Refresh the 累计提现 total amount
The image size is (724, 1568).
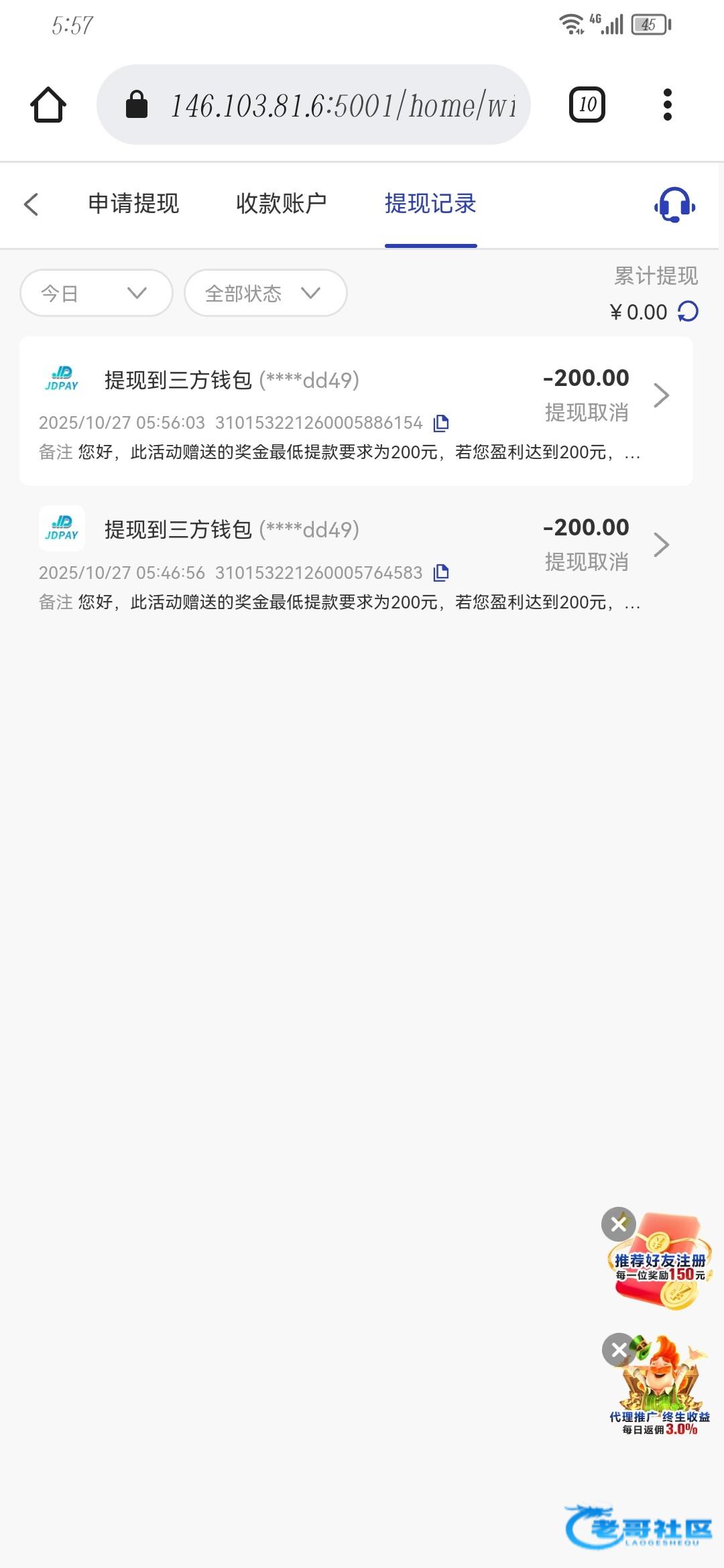[688, 312]
